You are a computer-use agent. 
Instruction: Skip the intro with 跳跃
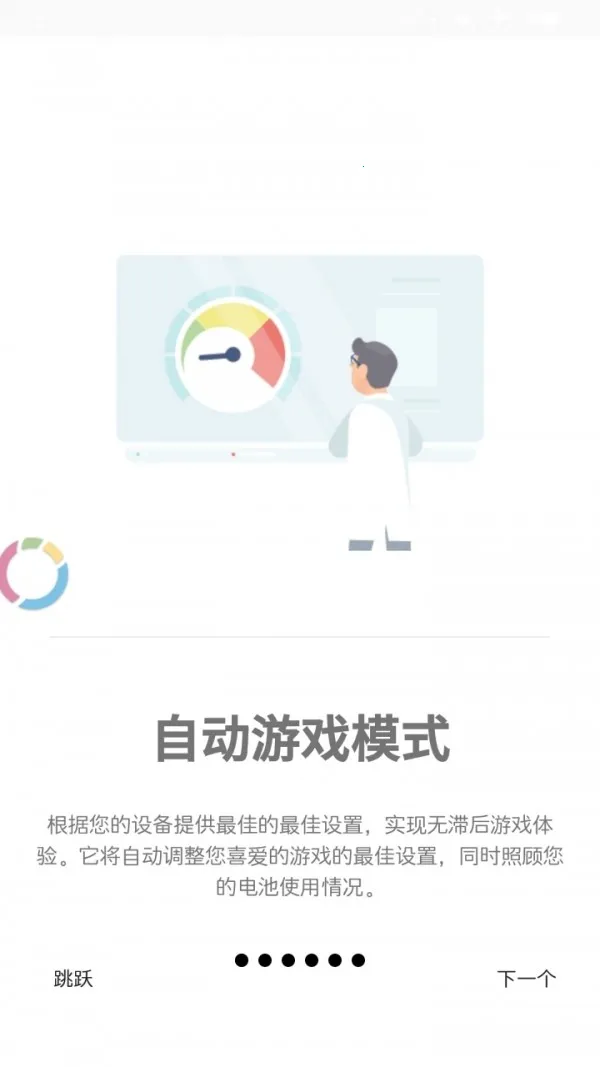73,979
